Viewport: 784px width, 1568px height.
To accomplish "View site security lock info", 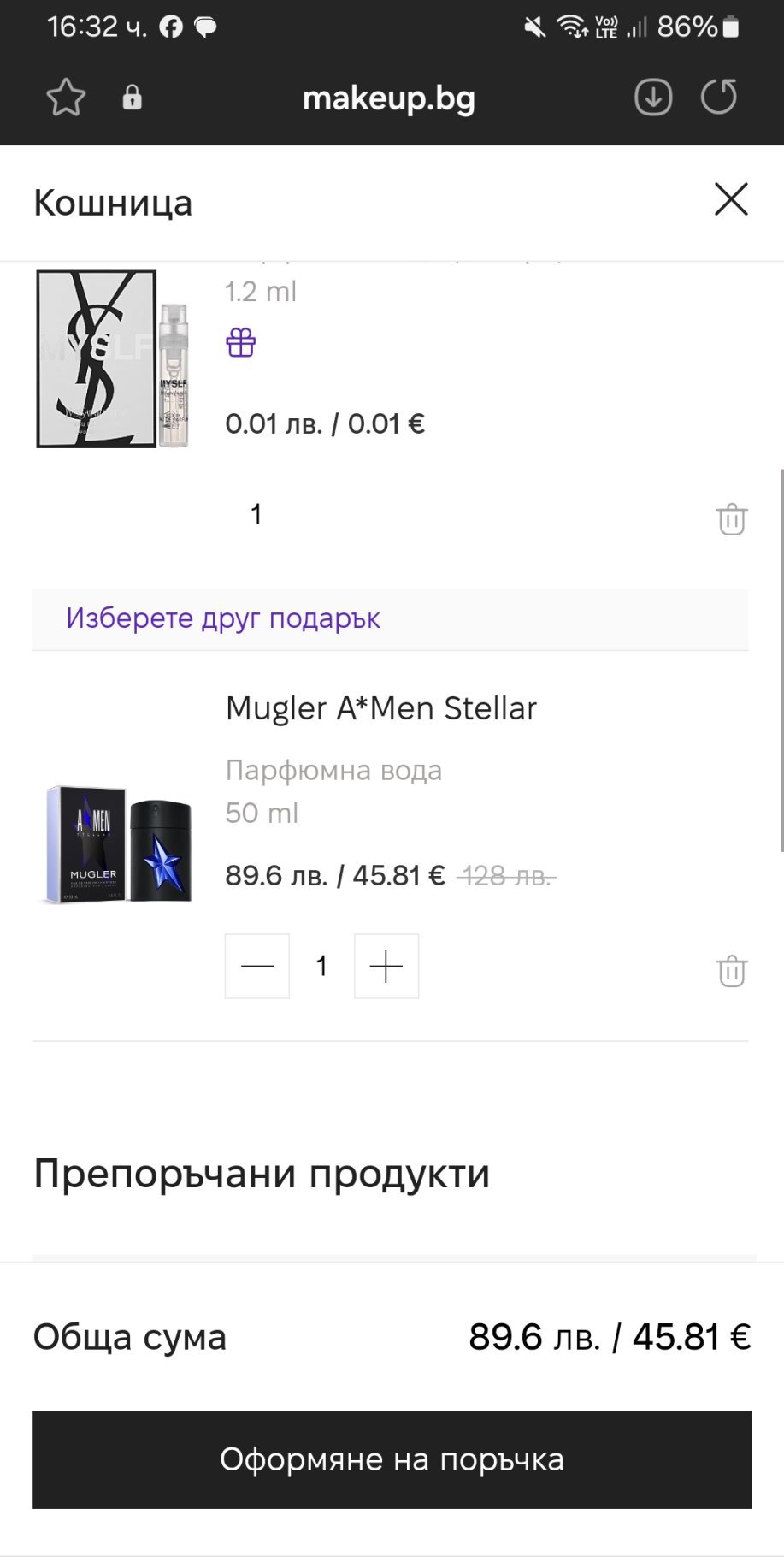I will coord(132,98).
